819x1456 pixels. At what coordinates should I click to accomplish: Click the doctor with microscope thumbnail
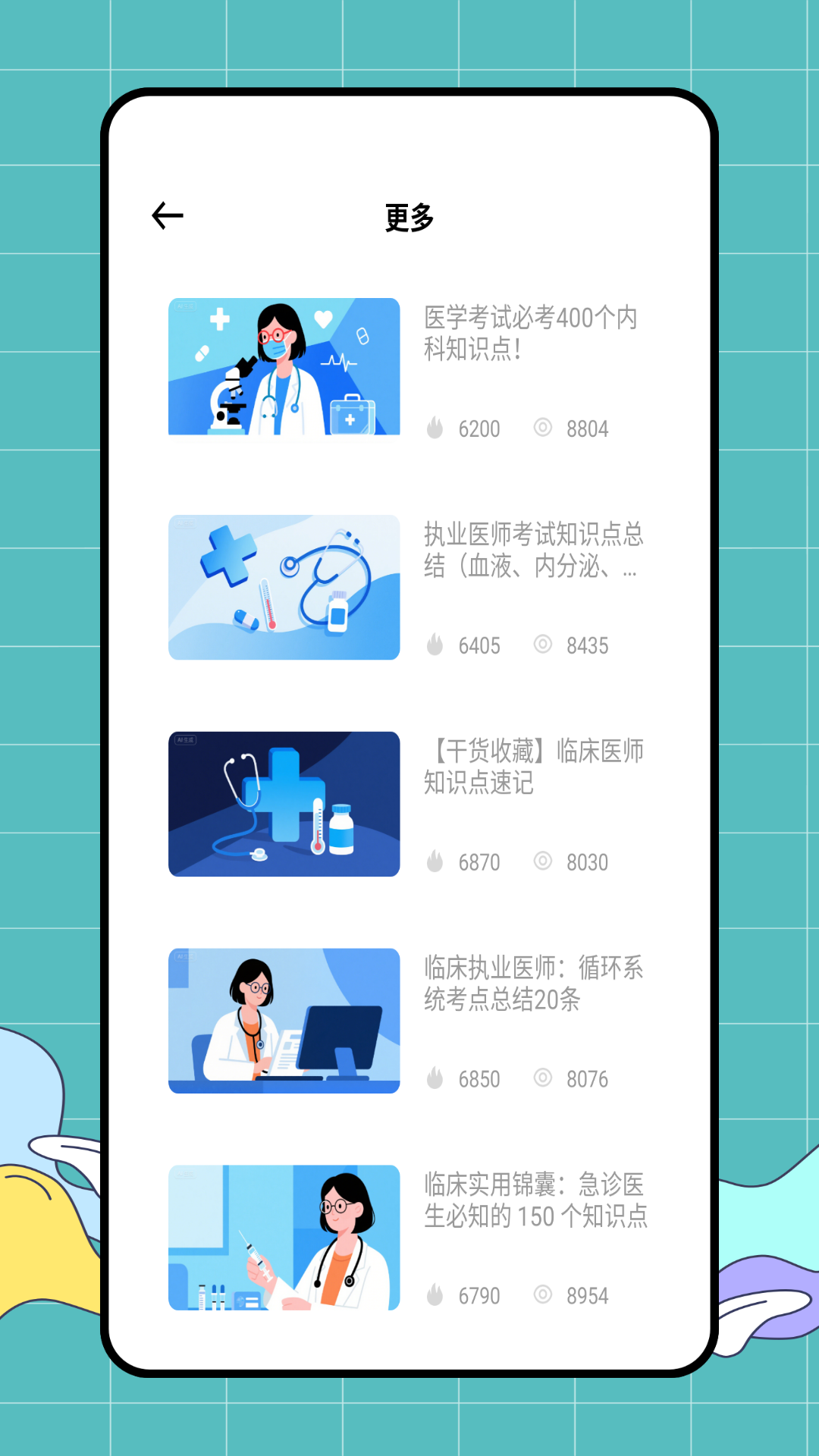coord(284,367)
